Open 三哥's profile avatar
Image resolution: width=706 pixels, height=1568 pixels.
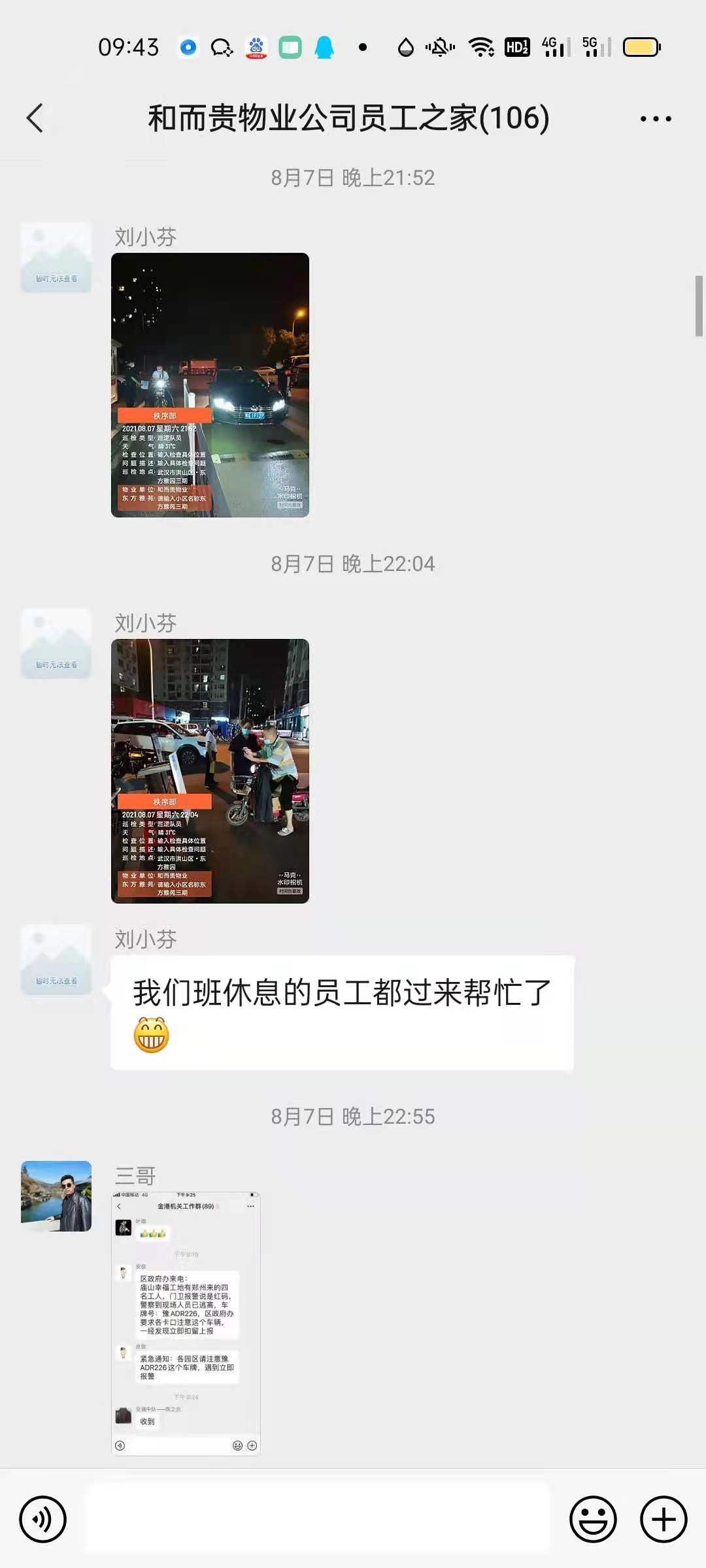pos(56,1196)
